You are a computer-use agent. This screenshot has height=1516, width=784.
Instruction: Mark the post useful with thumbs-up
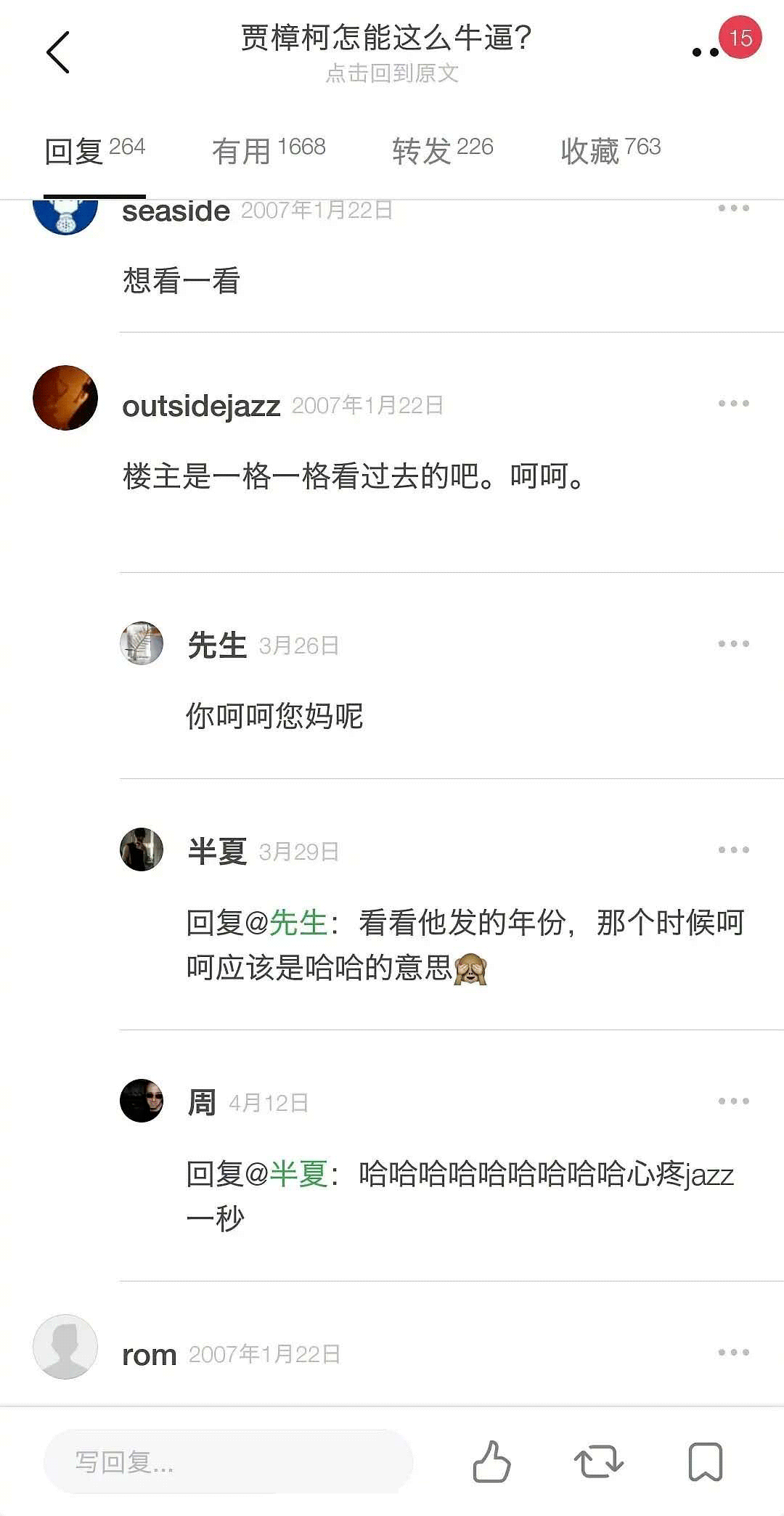pos(491,1462)
